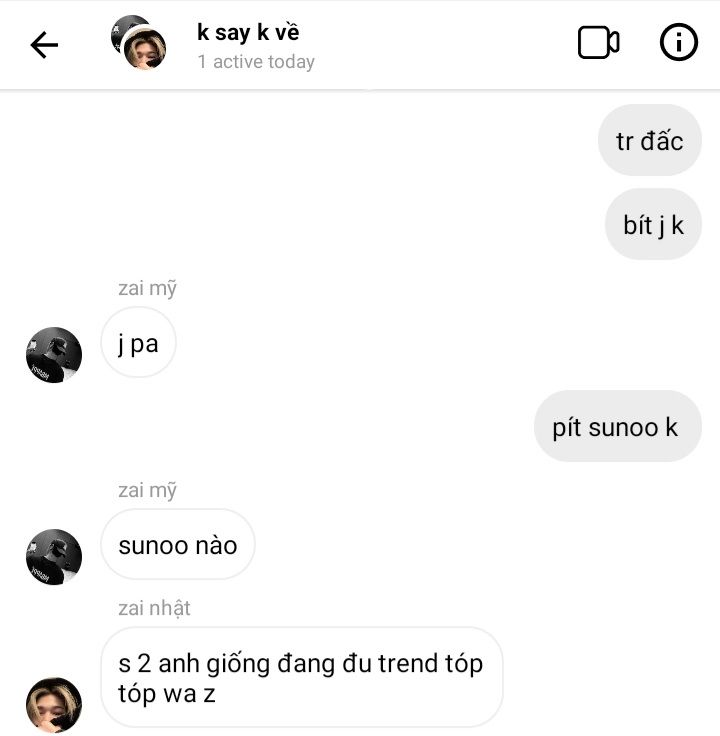
Task: Open the conversation info icon
Action: point(679,43)
